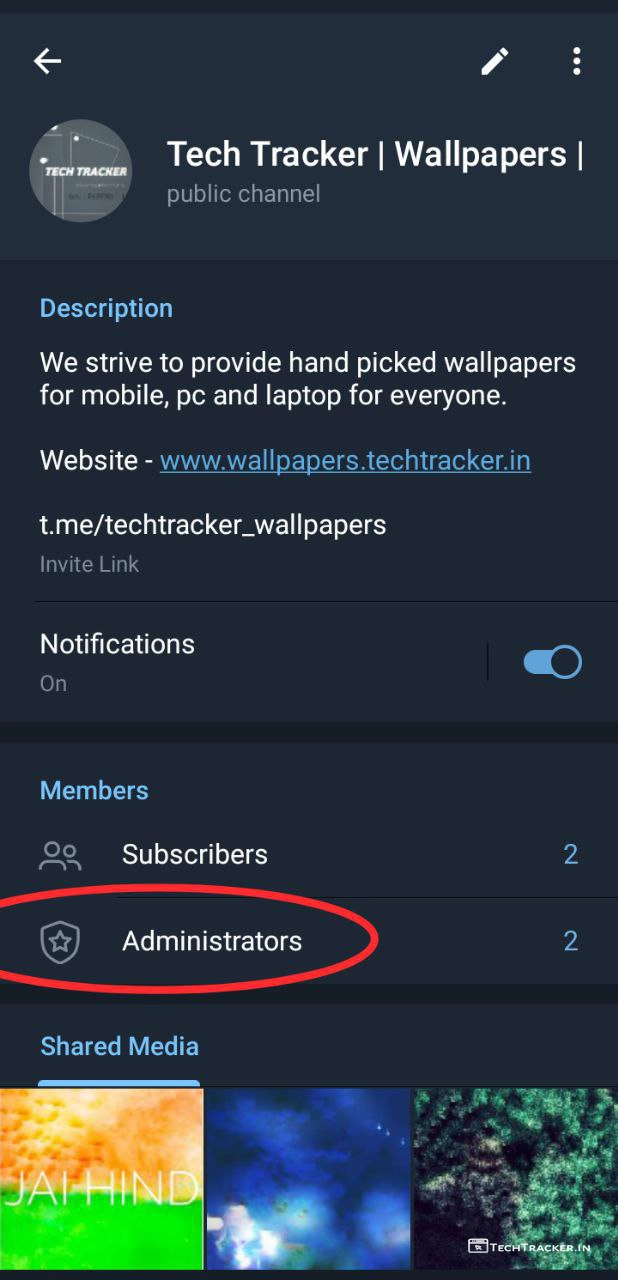Open the www.wallpapers.techtracker.in website link
This screenshot has width=618, height=1280.
[x=345, y=460]
